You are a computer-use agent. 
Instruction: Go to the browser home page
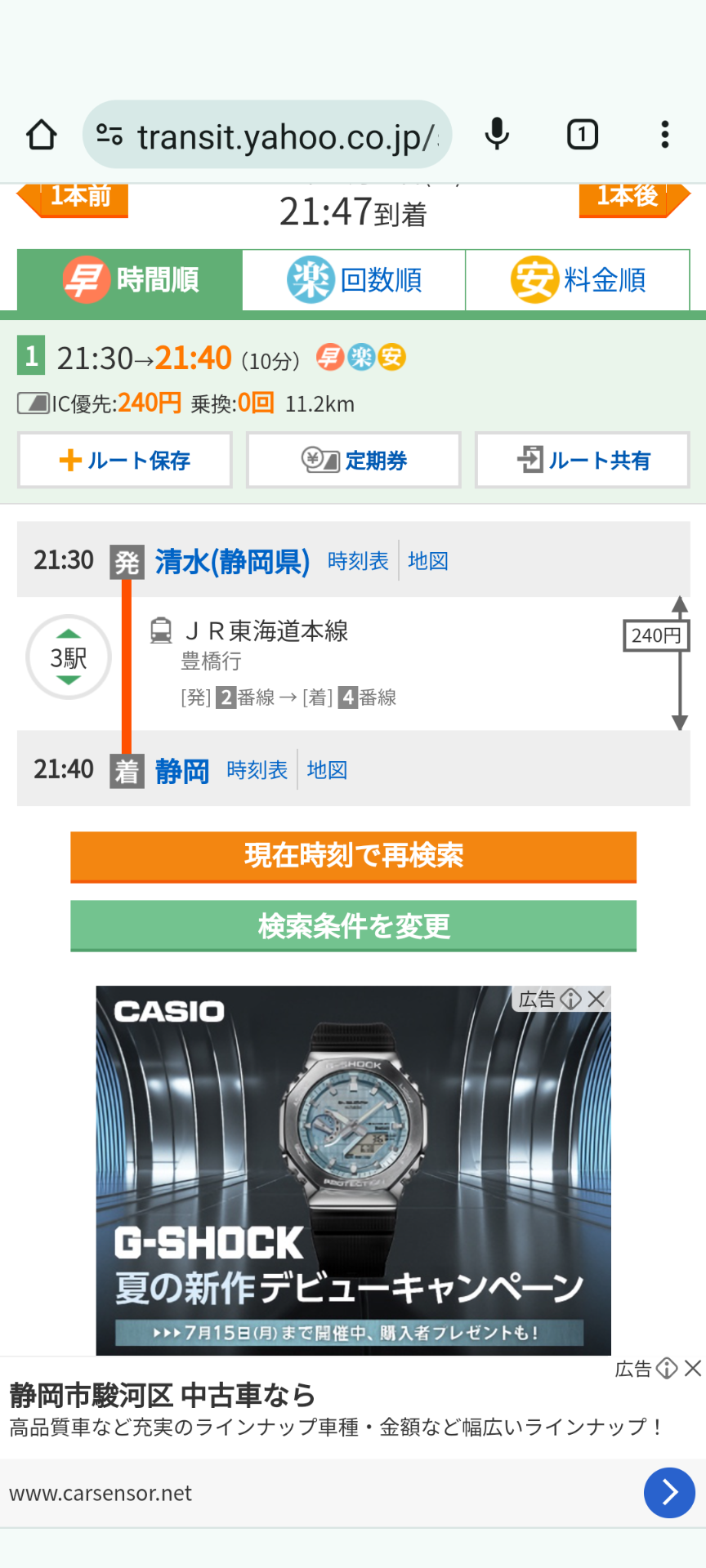[x=42, y=136]
